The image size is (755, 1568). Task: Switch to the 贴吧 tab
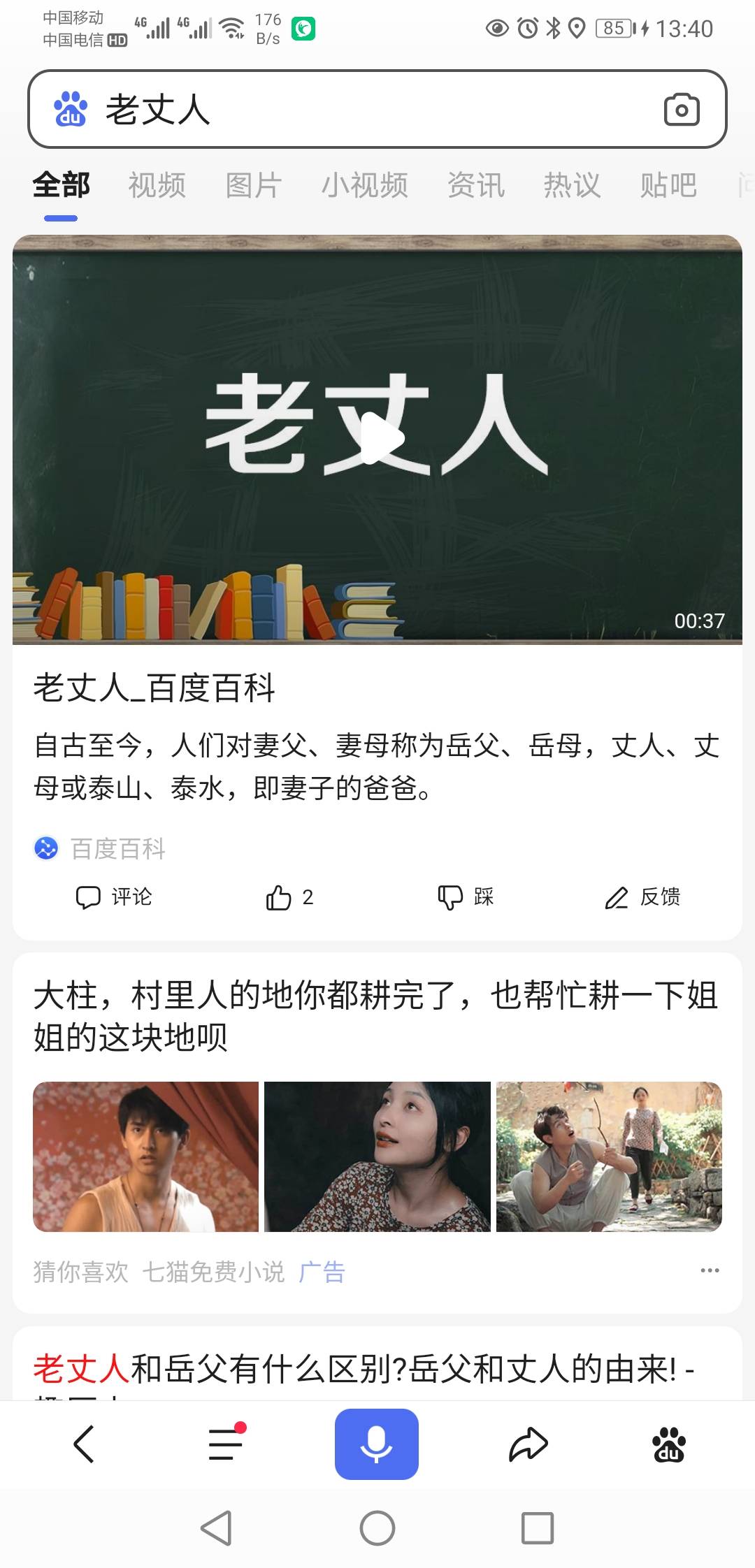(668, 186)
